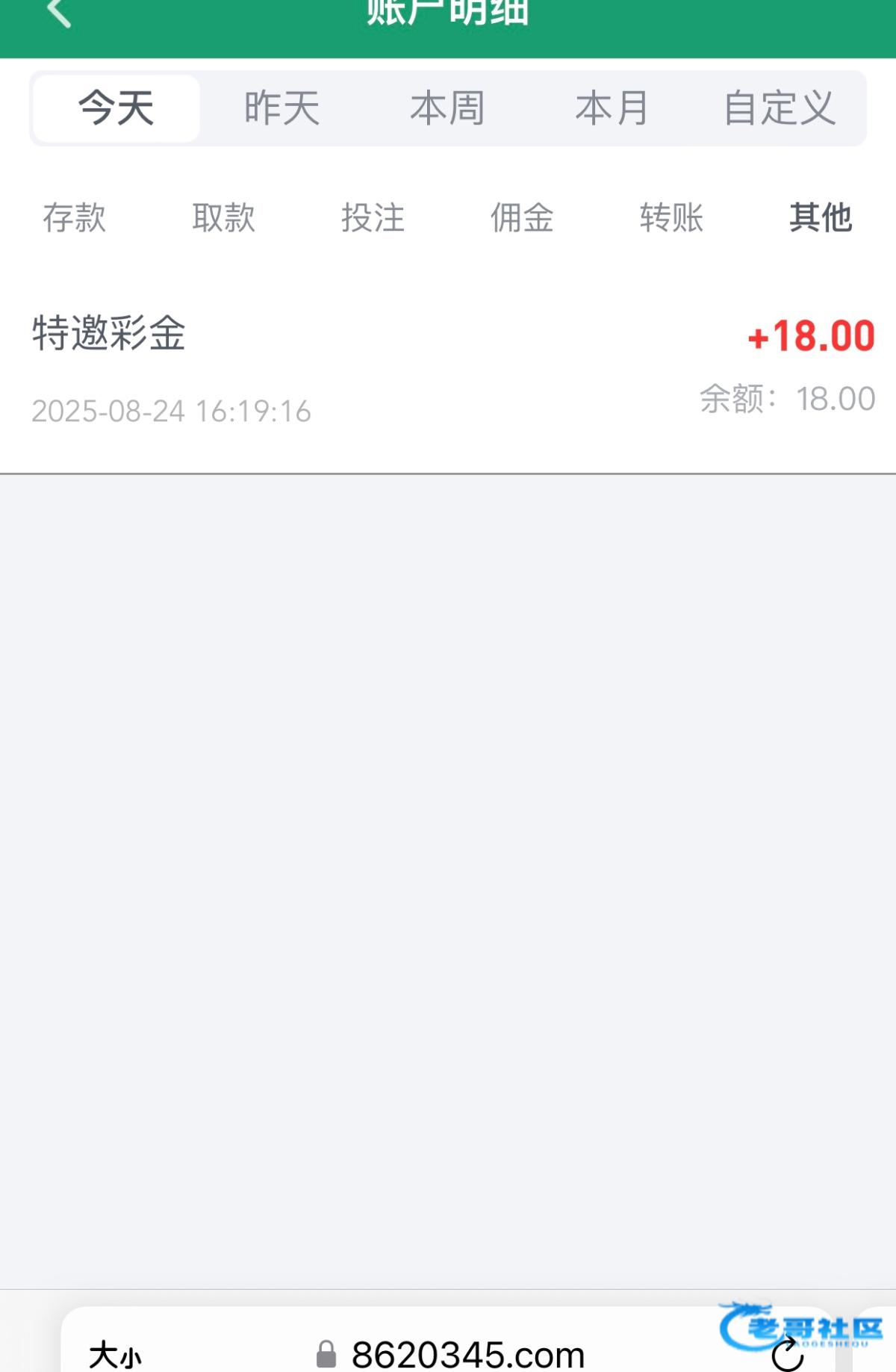896x1372 pixels.
Task: Select the 今天 date filter
Action: coord(116,108)
